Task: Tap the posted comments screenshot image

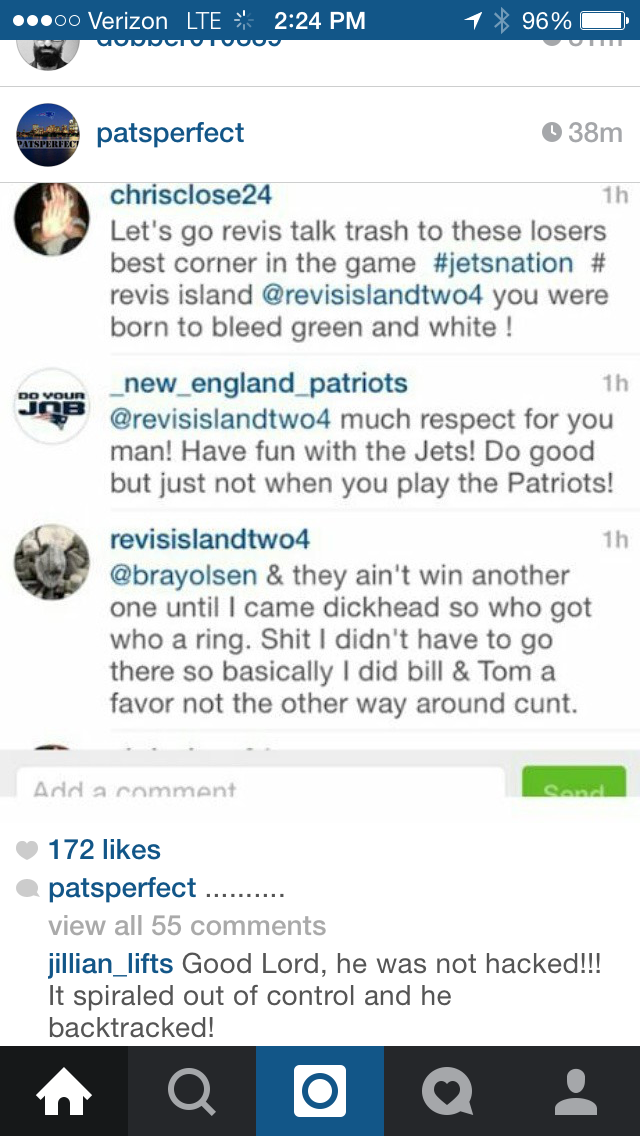Action: [x=320, y=480]
